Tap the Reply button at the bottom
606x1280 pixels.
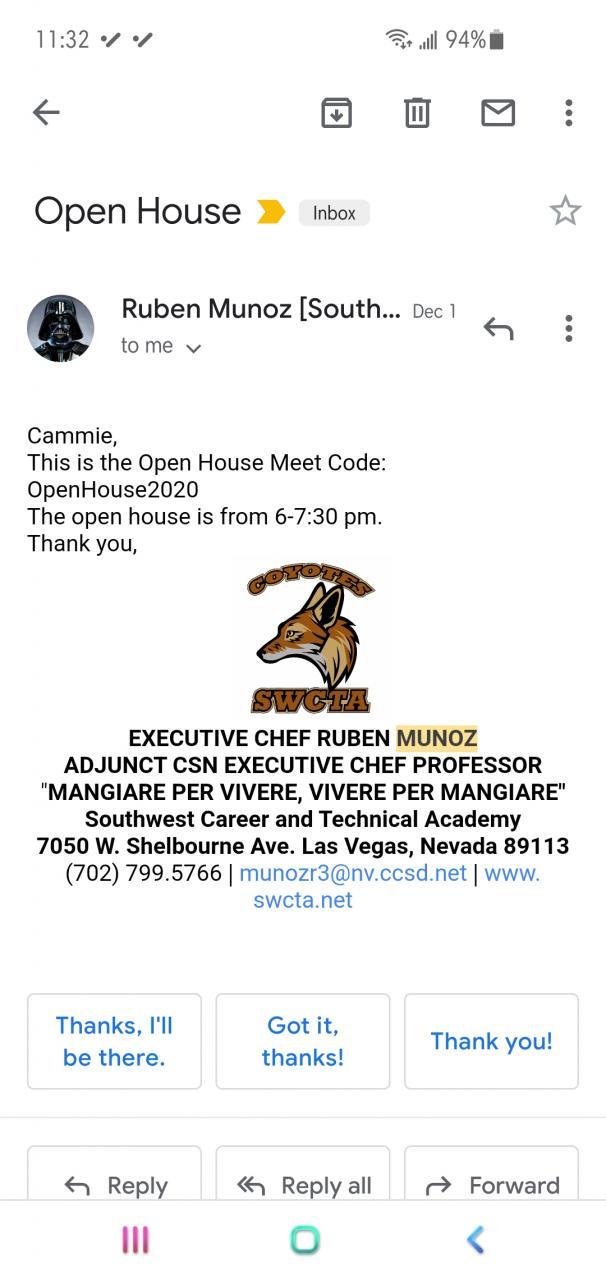pos(114,1185)
